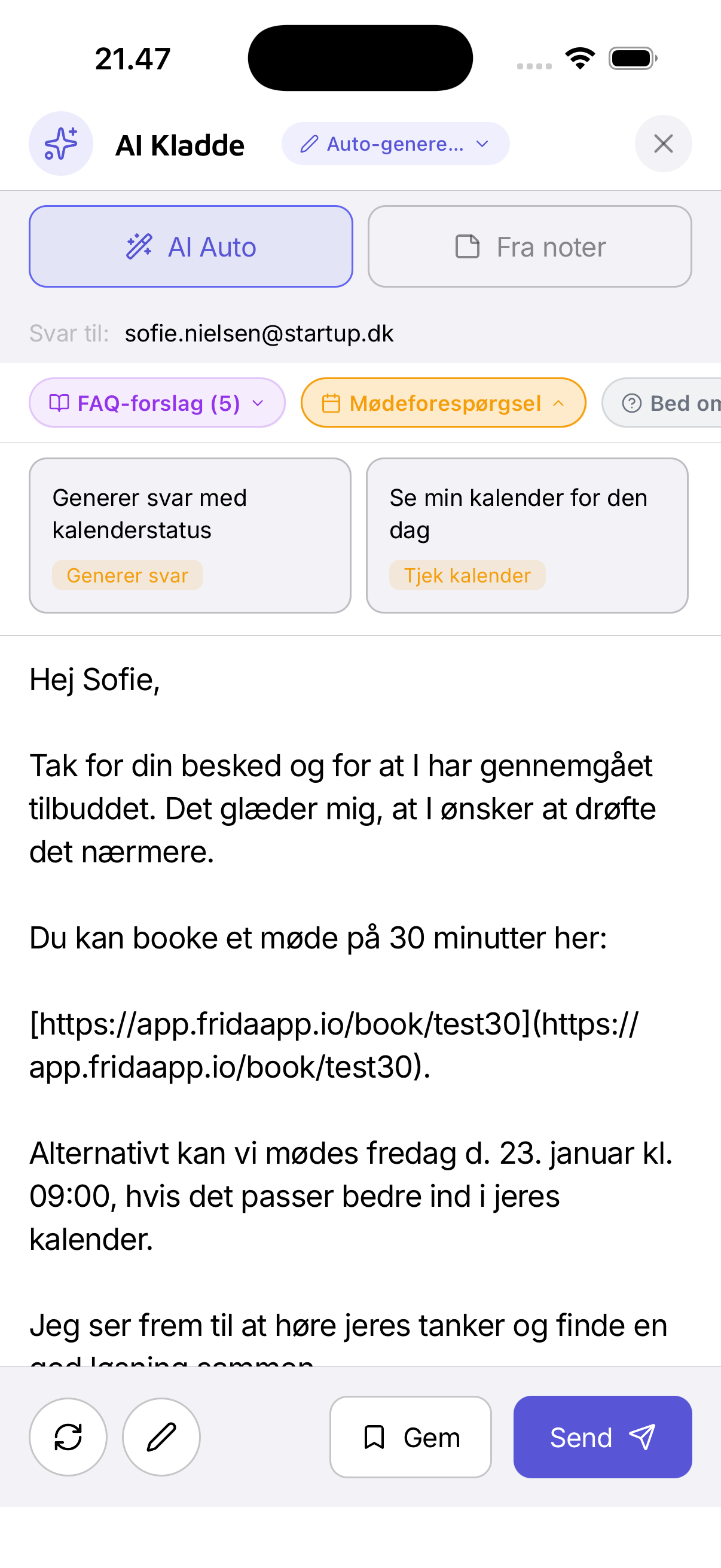Screen dimensions: 721x1568
Task: Click the regenerate draft refresh icon
Action: [68, 1437]
